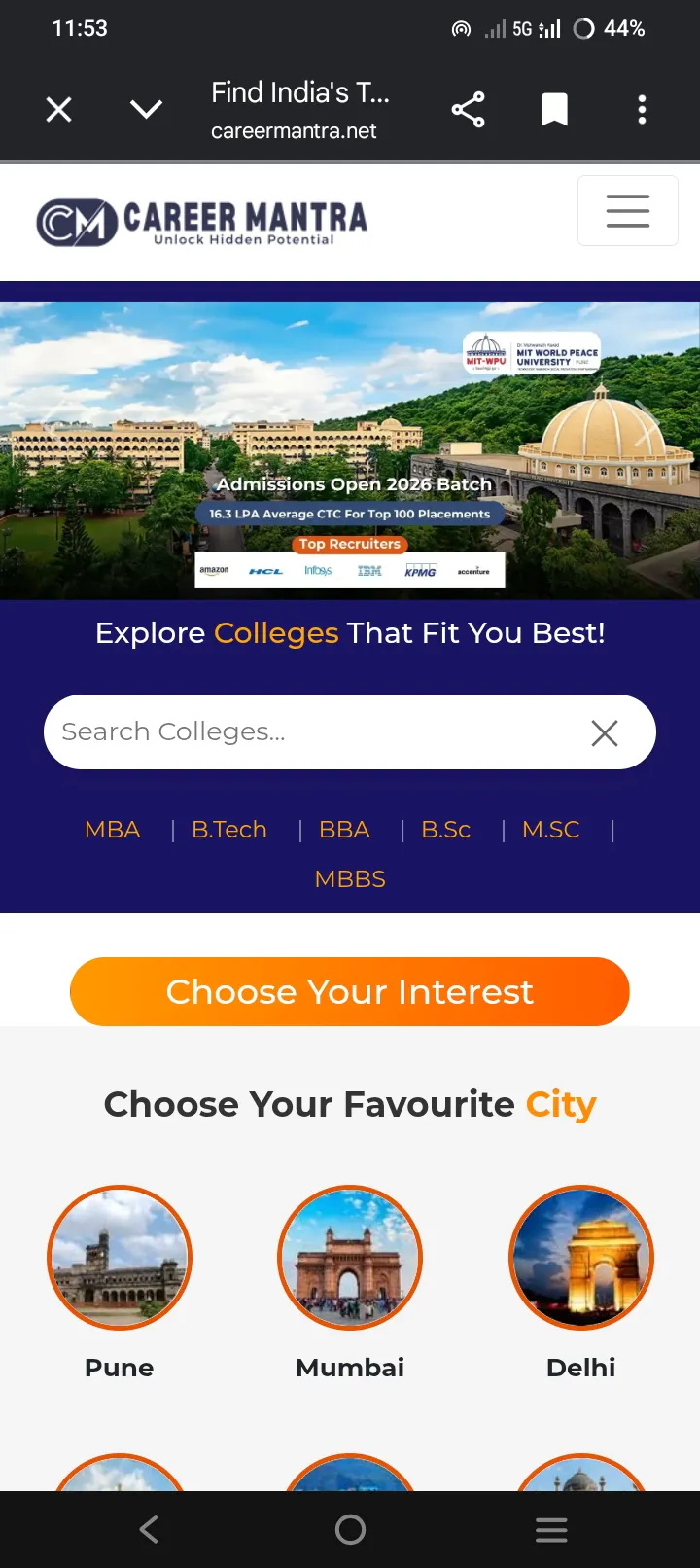Share the careermantra.net page

click(x=468, y=110)
